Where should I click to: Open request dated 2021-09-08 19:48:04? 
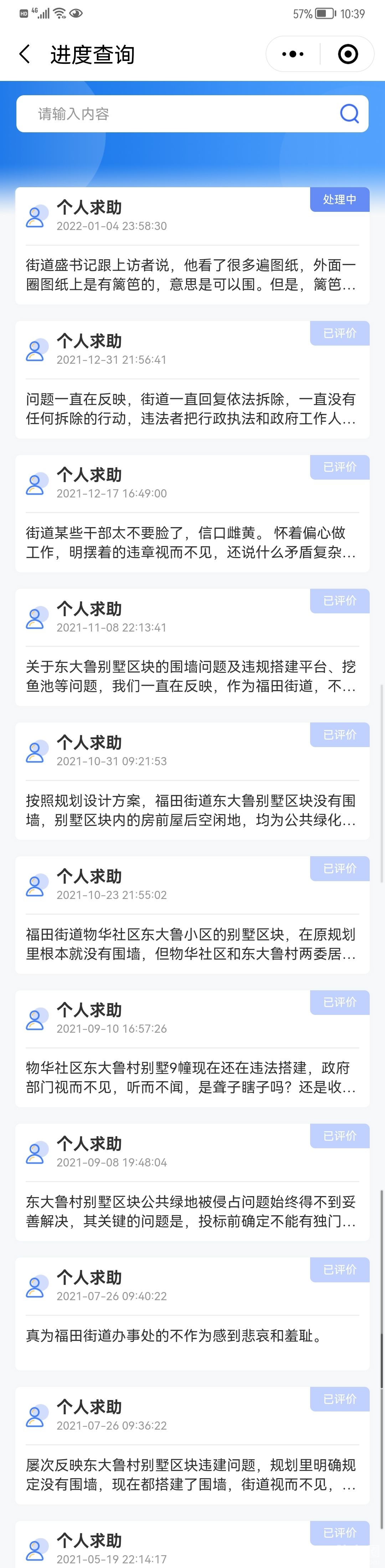[x=192, y=1183]
